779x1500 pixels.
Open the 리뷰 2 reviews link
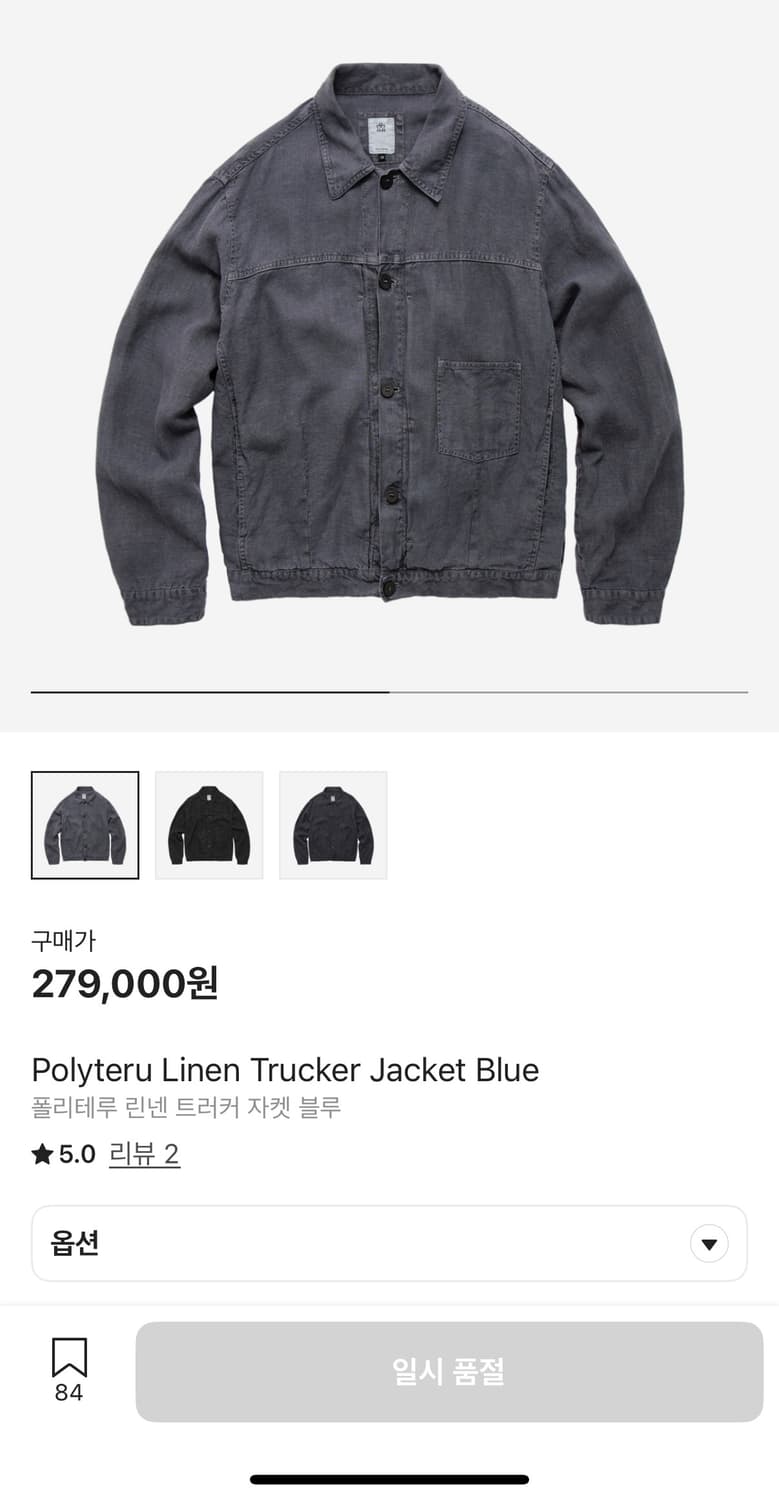[x=144, y=1154]
